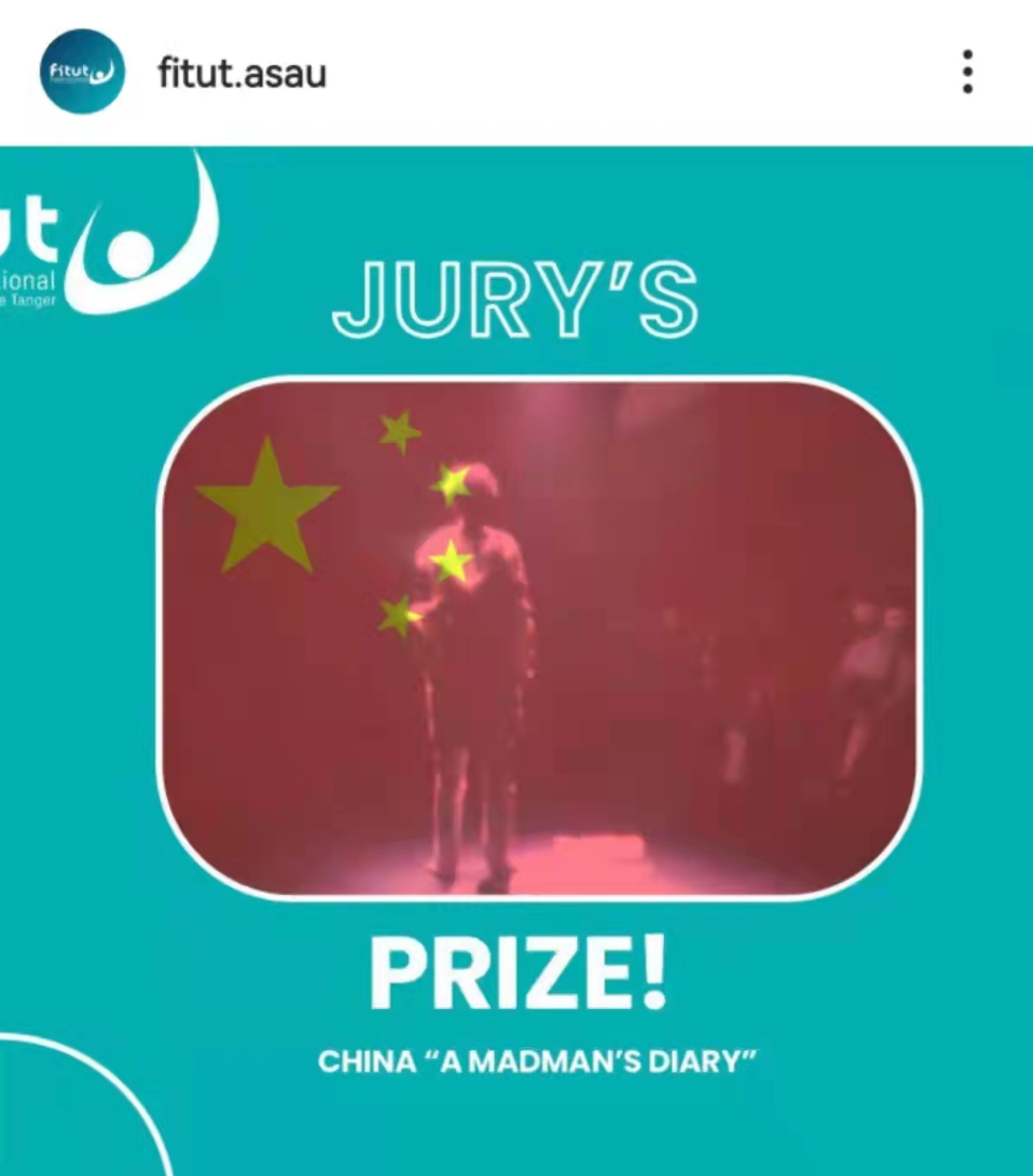
Task: Tap the fitut.asau username
Action: tap(242, 73)
